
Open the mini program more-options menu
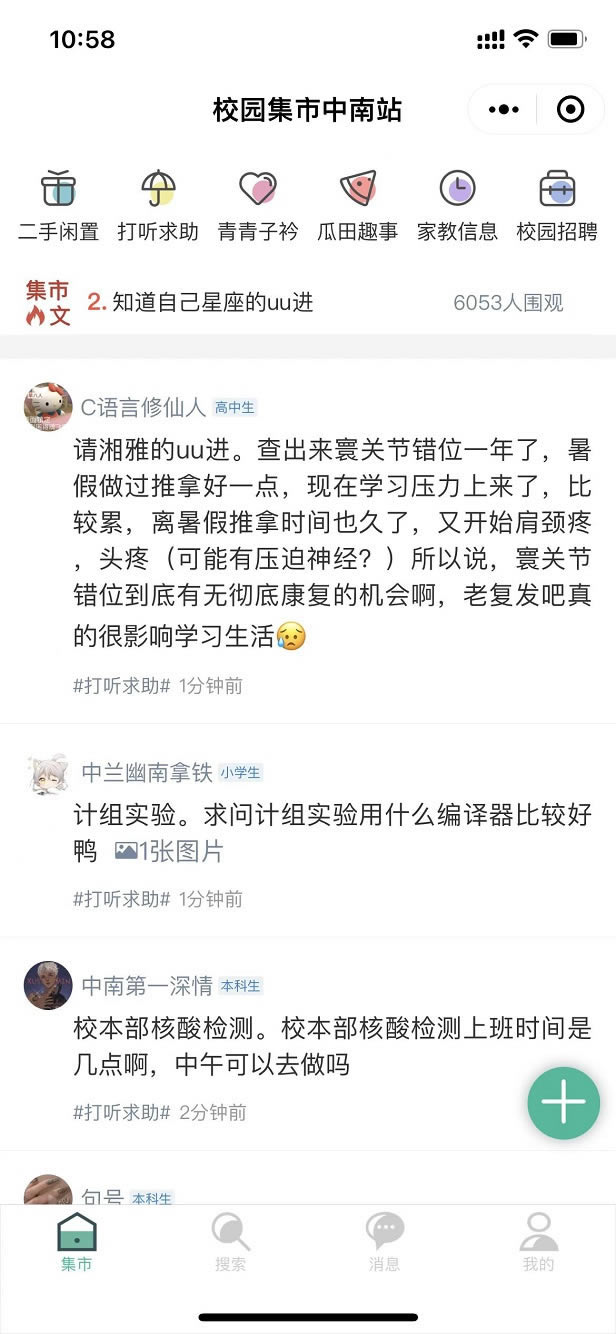point(503,109)
